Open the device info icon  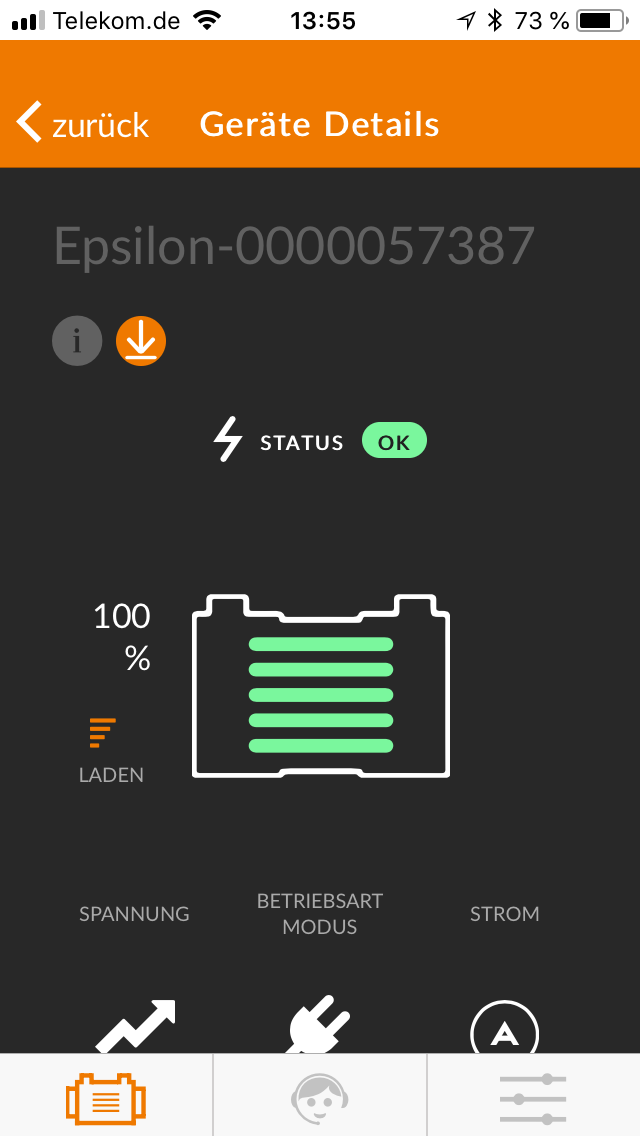click(x=77, y=342)
